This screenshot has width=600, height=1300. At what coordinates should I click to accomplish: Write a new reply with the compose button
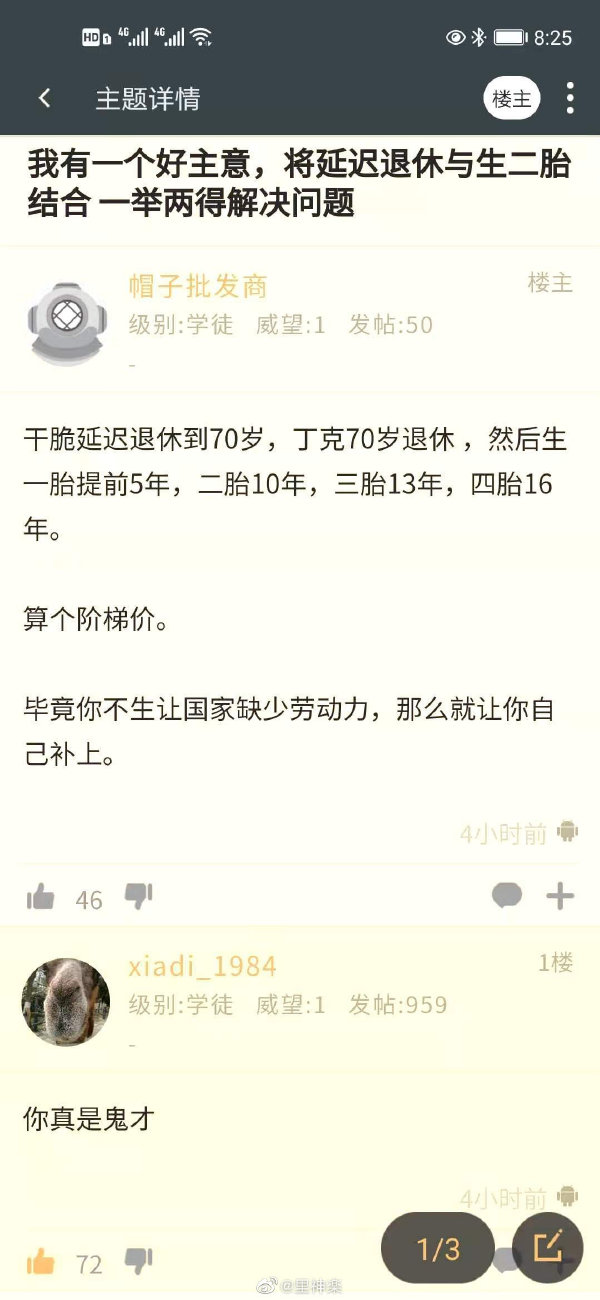pyautogui.click(x=548, y=1247)
